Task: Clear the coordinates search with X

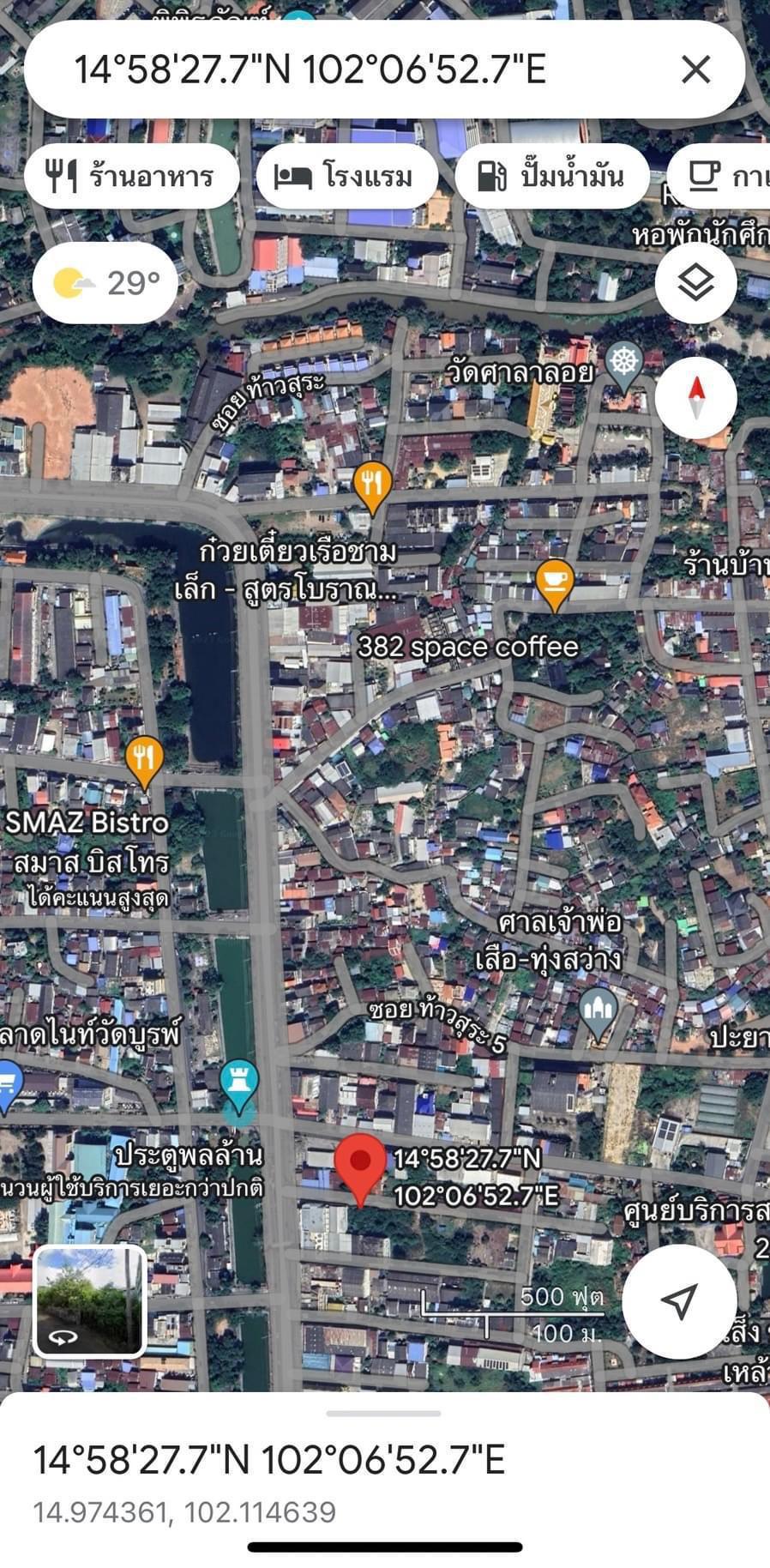Action: (x=695, y=69)
